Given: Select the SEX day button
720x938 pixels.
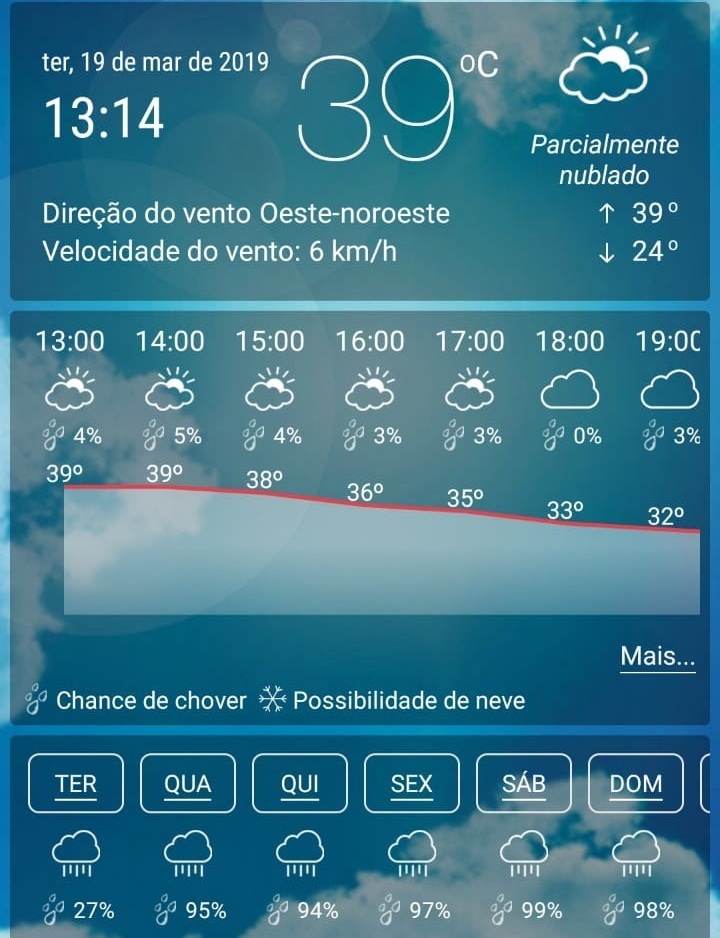Looking at the screenshot, I should coord(412,783).
